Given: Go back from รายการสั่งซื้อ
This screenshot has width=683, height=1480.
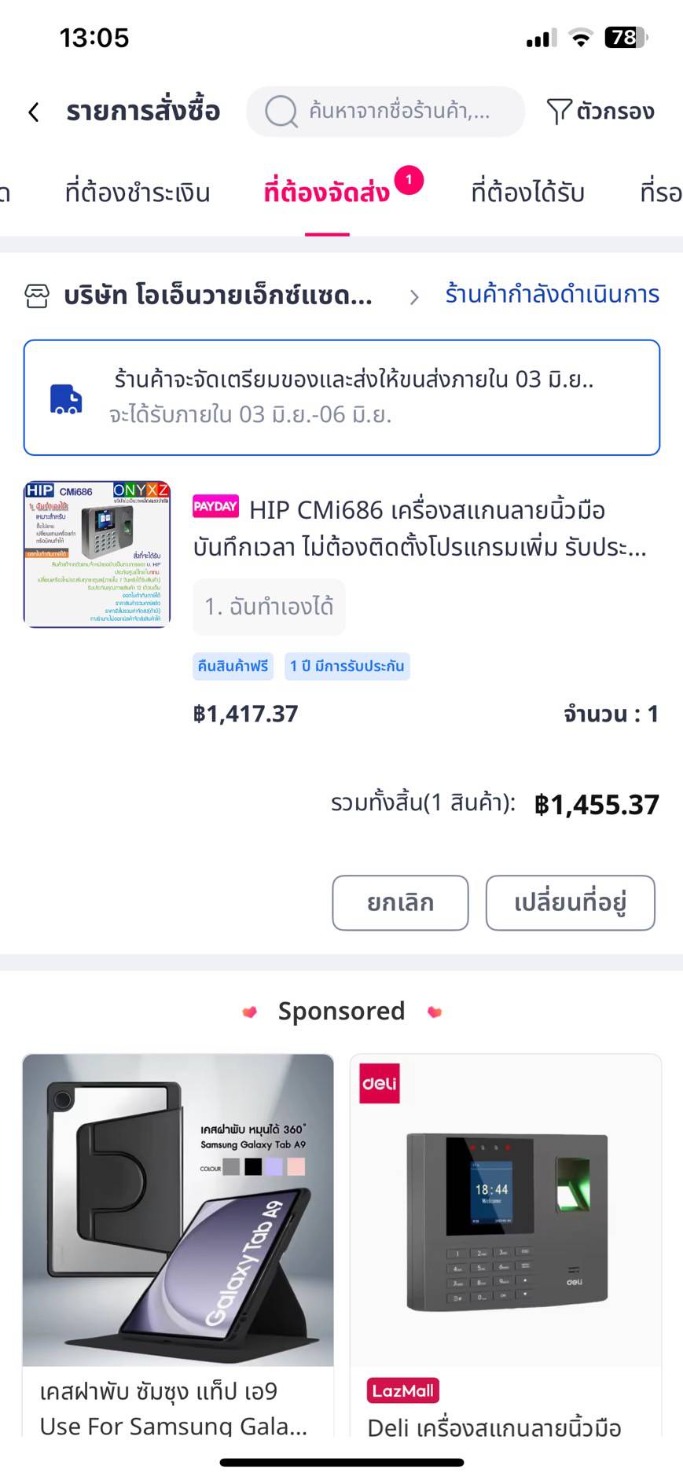Looking at the screenshot, I should point(34,111).
